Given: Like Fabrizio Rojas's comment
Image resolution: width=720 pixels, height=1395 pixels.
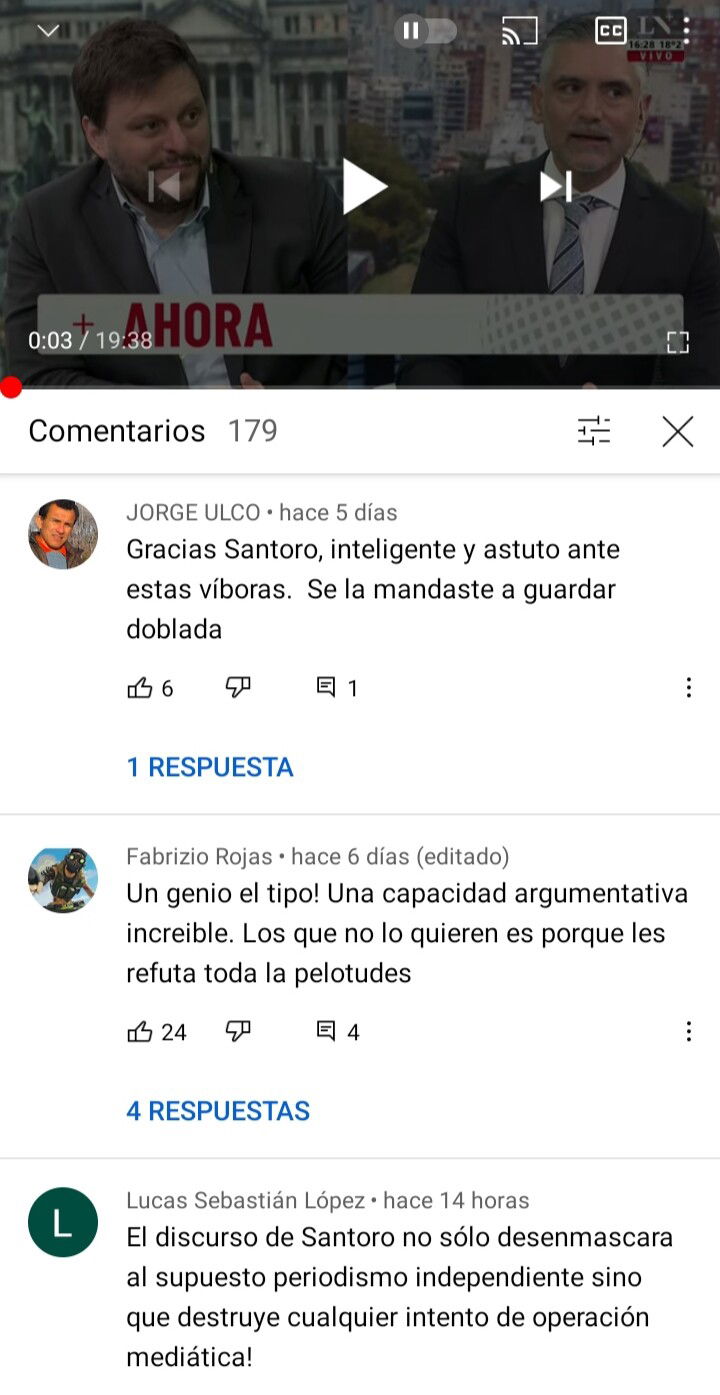Looking at the screenshot, I should pos(140,1032).
